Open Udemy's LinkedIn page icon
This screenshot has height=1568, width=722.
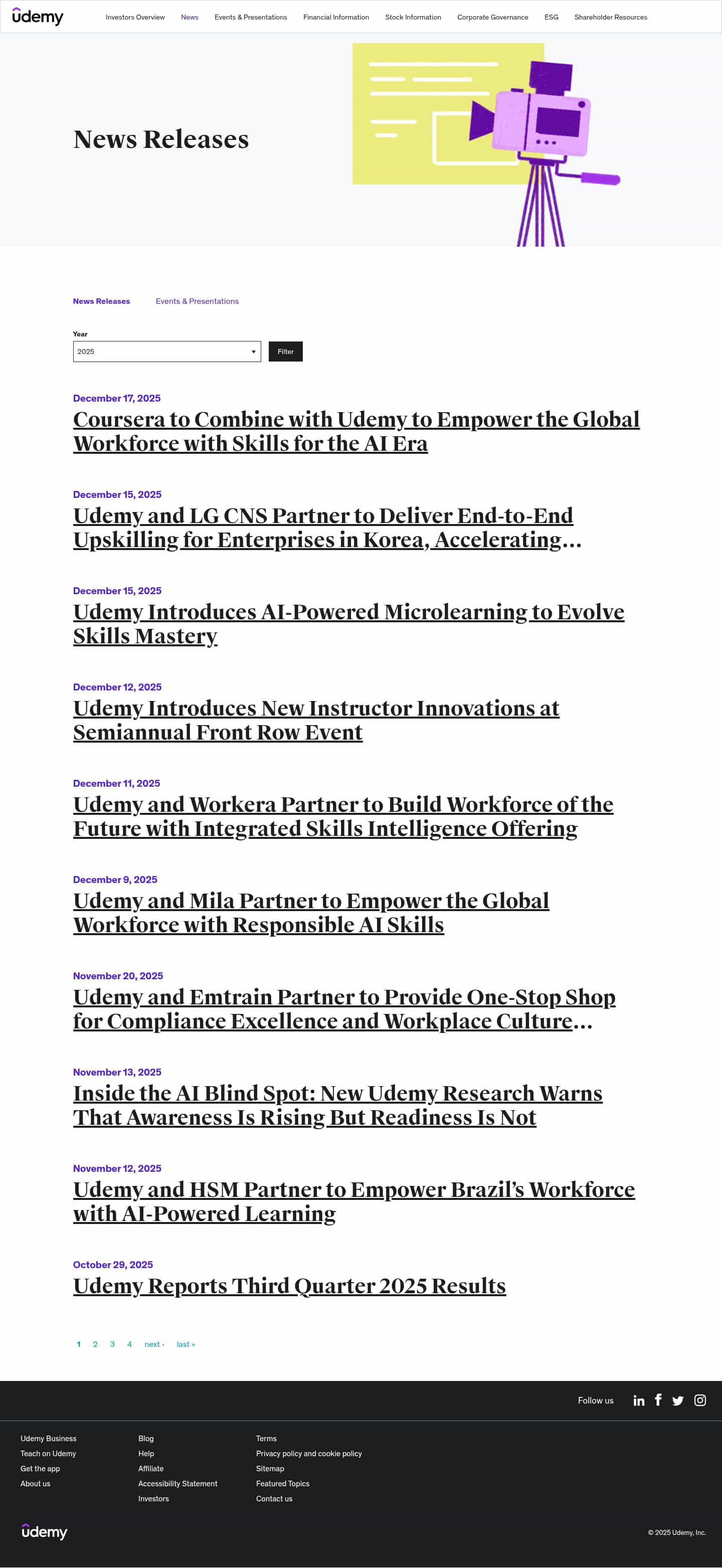pos(639,1401)
